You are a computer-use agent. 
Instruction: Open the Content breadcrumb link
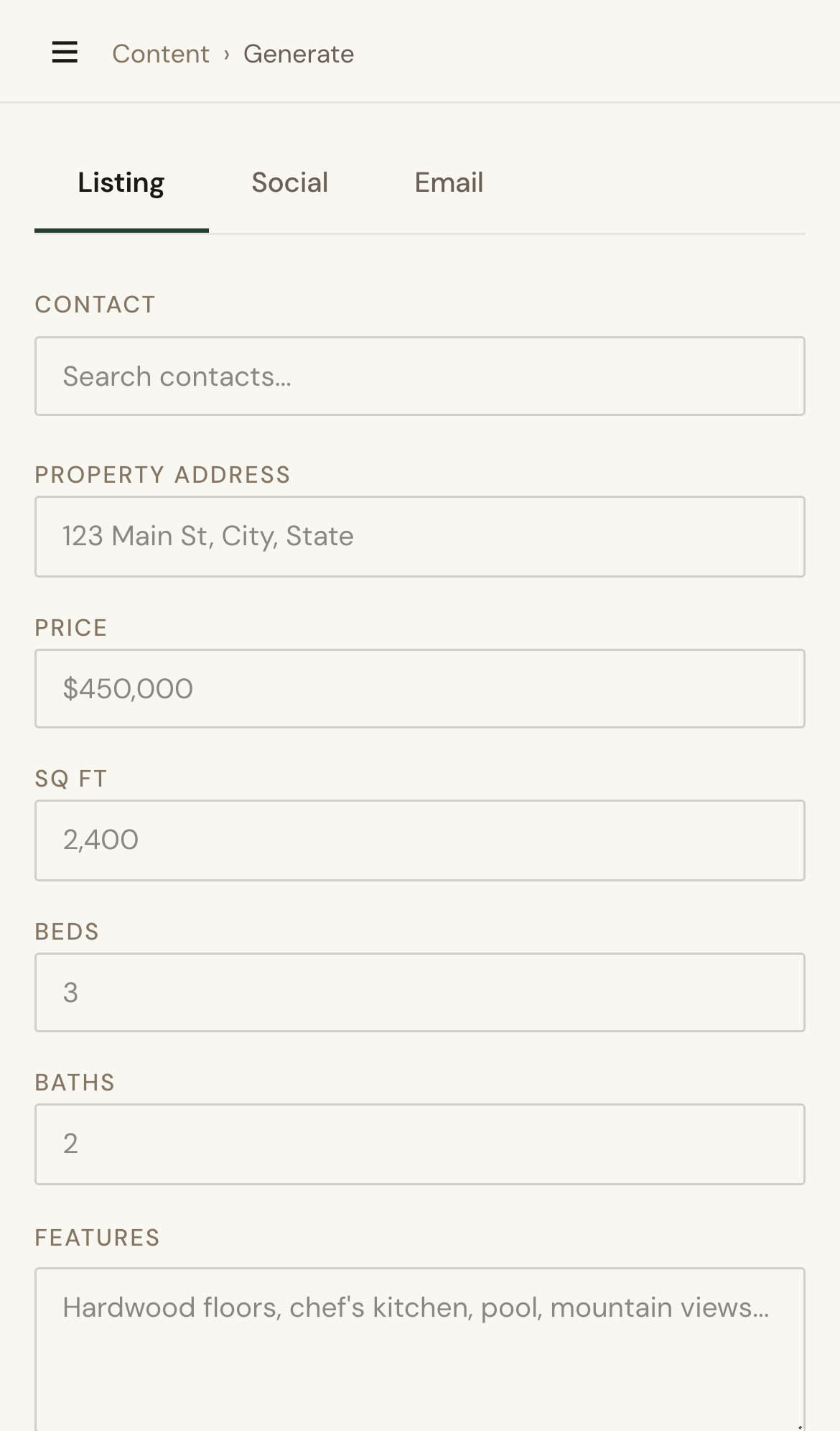[x=160, y=53]
